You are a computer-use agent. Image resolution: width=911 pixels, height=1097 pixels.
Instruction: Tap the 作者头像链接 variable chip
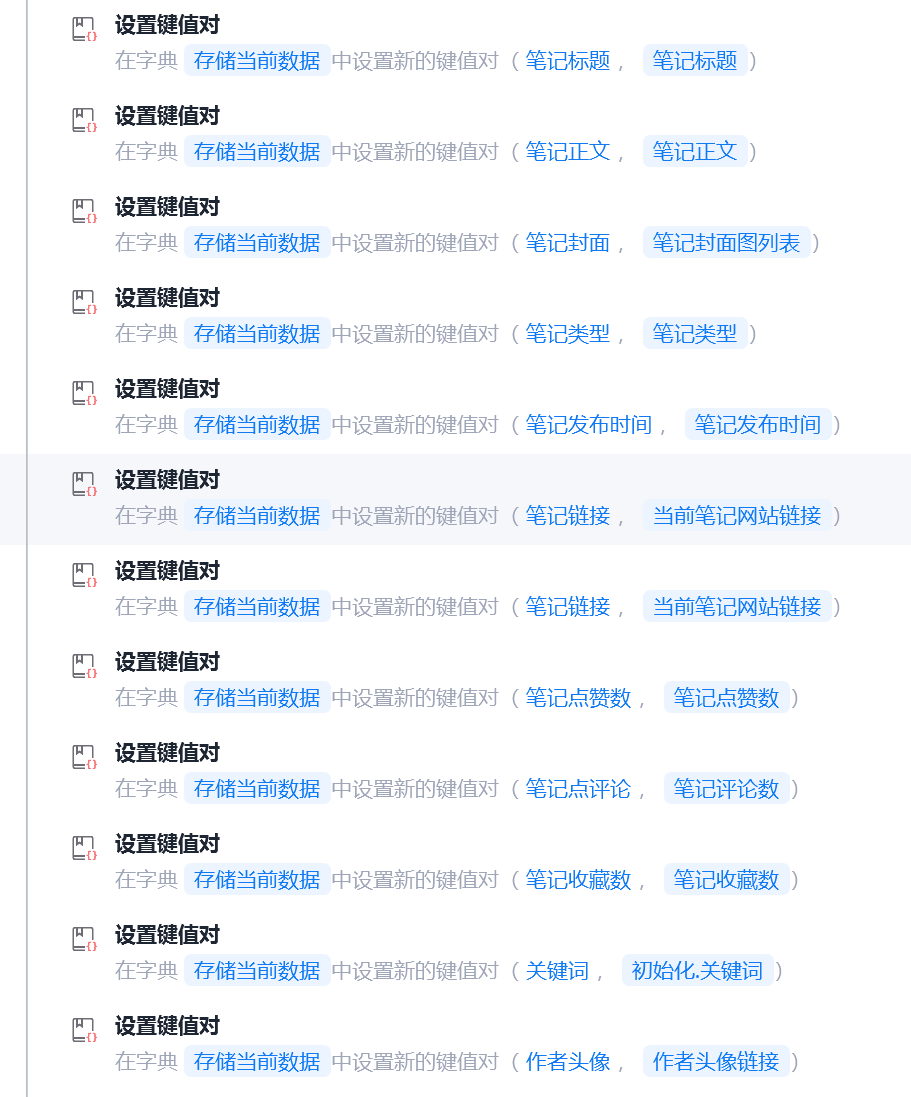(716, 1062)
